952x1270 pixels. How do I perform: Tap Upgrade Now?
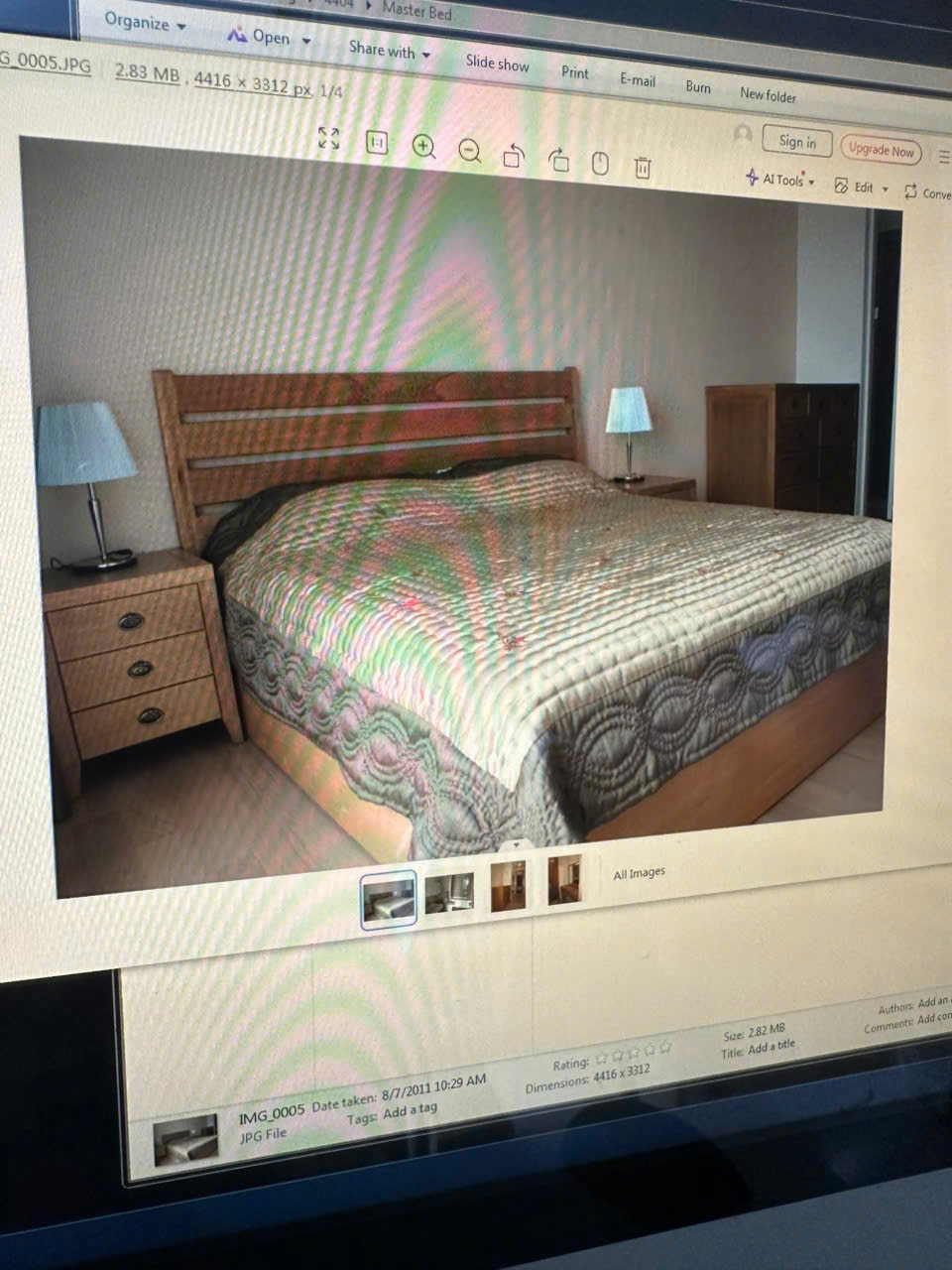(x=881, y=151)
